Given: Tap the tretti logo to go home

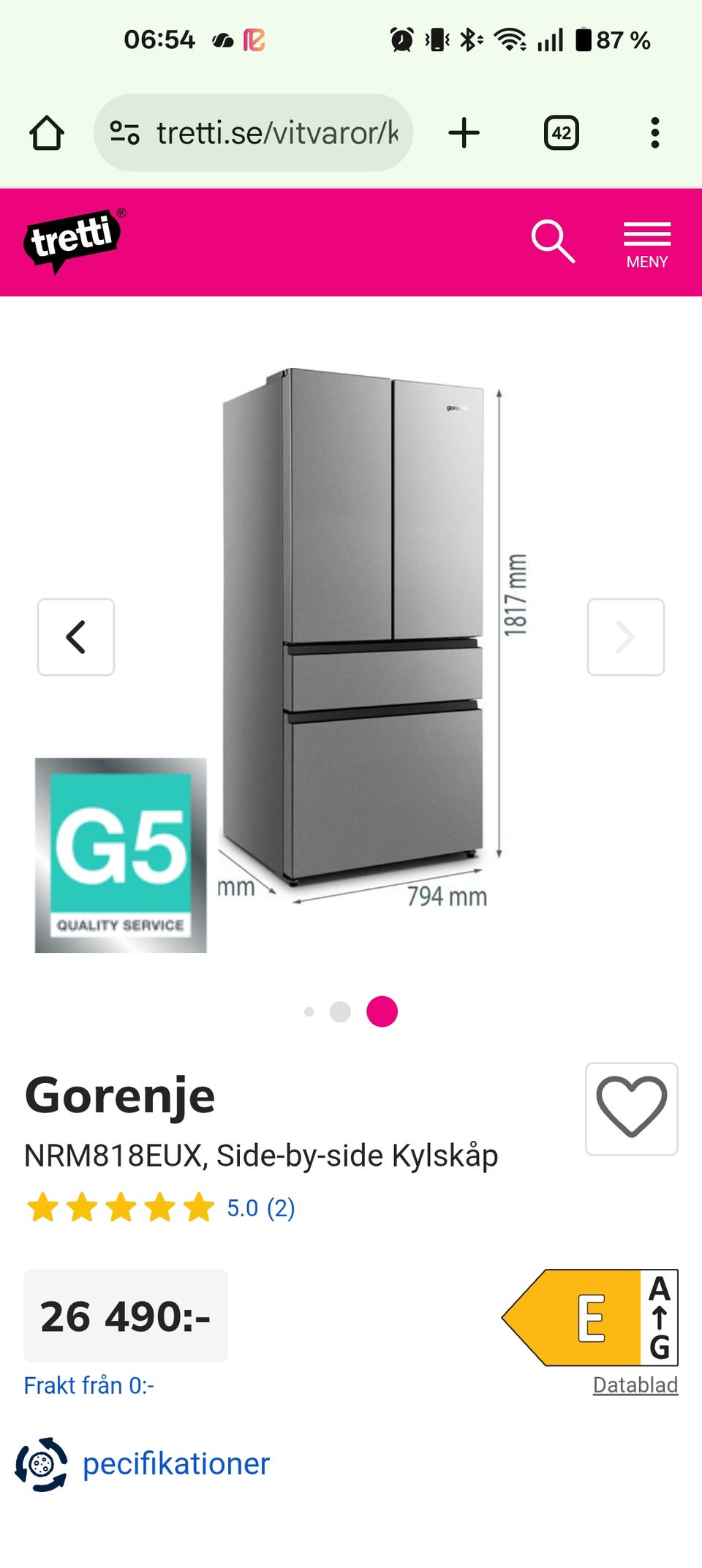Looking at the screenshot, I should pyautogui.click(x=72, y=241).
